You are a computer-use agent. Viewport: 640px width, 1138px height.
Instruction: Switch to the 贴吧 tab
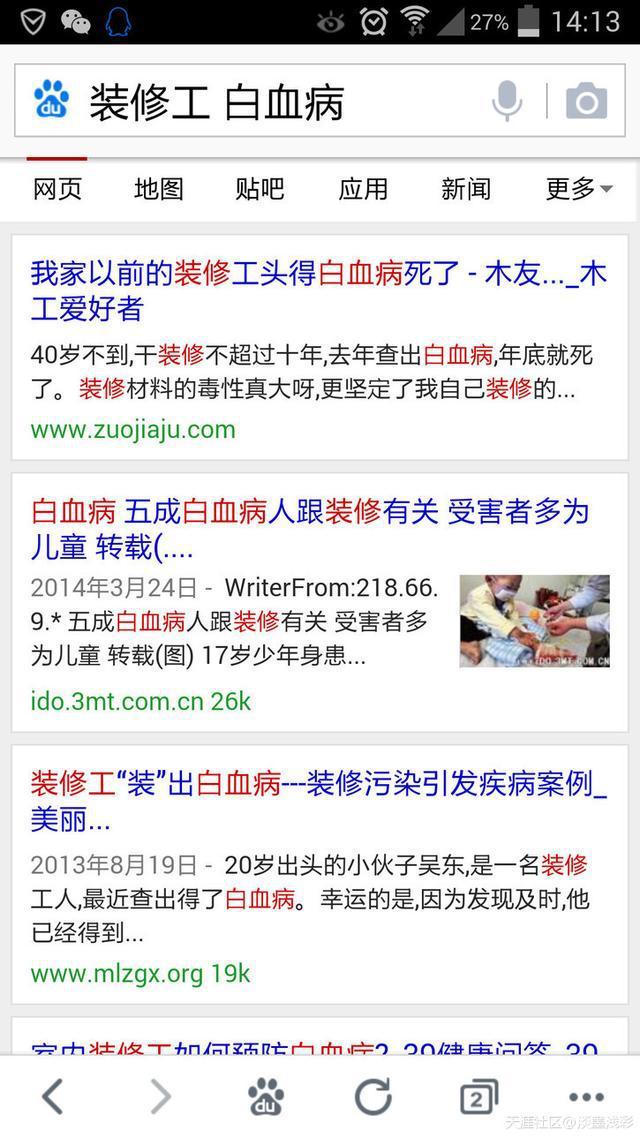click(x=260, y=189)
